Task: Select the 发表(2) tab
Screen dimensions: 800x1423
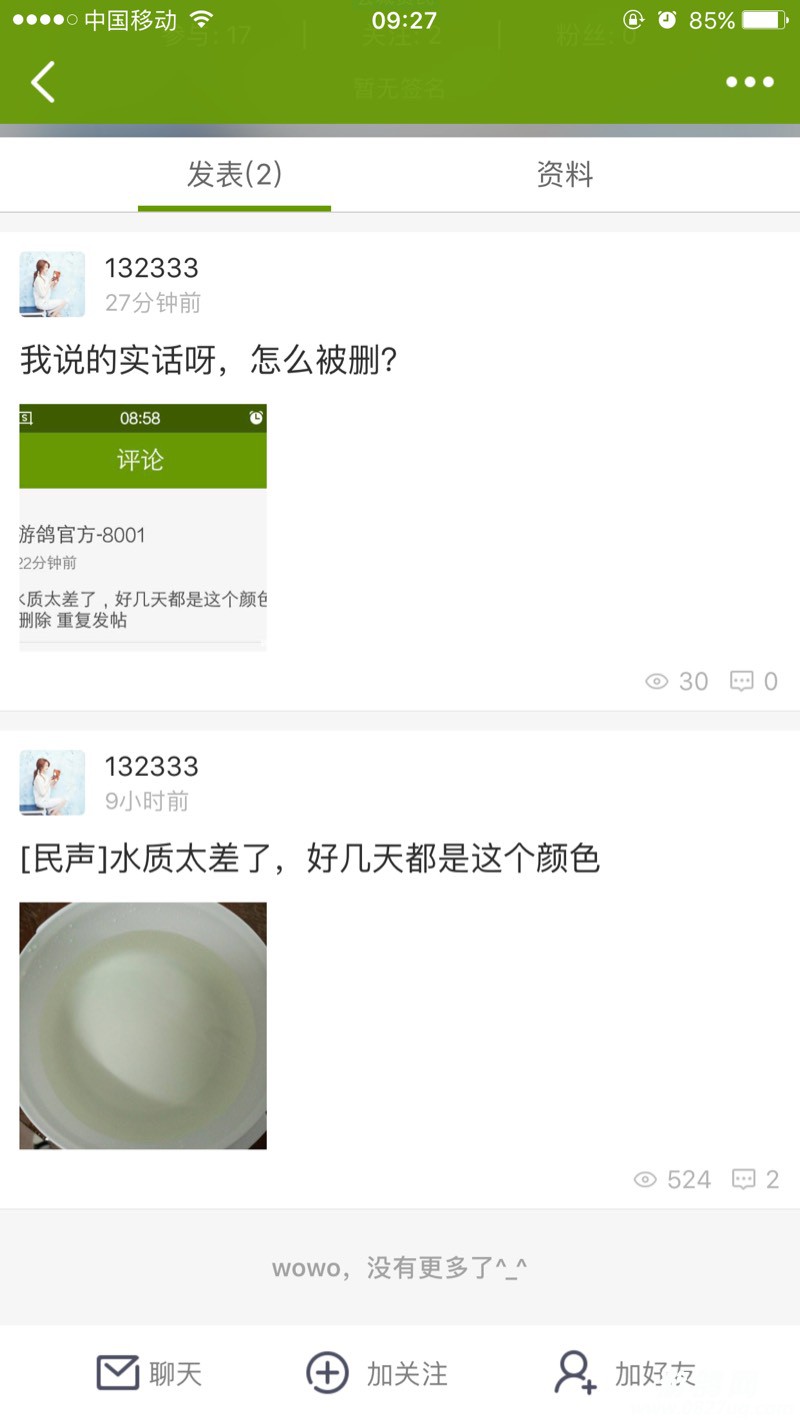Action: [234, 175]
